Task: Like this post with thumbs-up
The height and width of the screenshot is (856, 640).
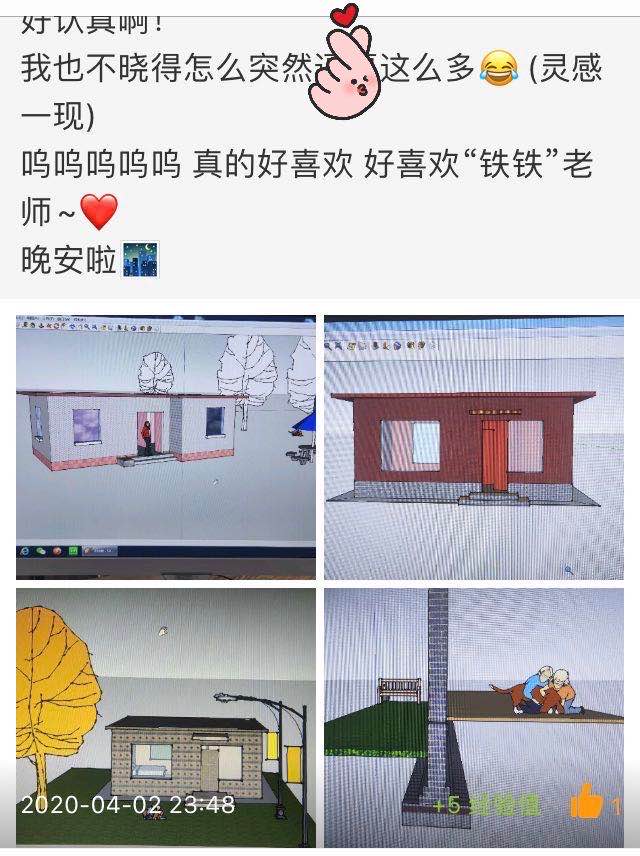Action: pyautogui.click(x=588, y=803)
